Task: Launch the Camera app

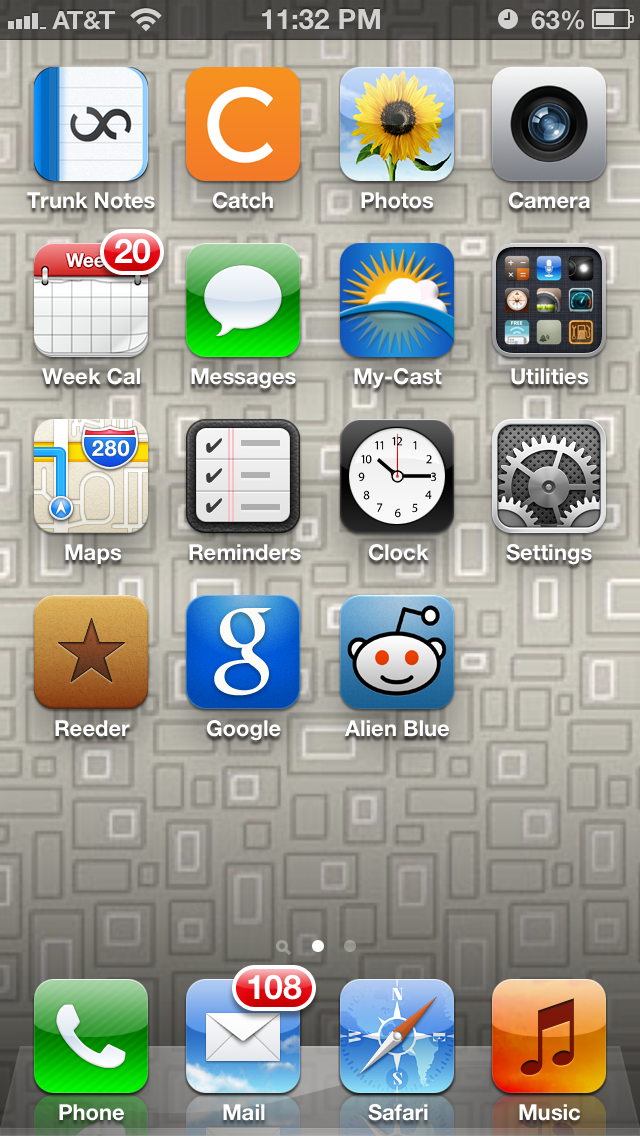Action: (x=549, y=124)
